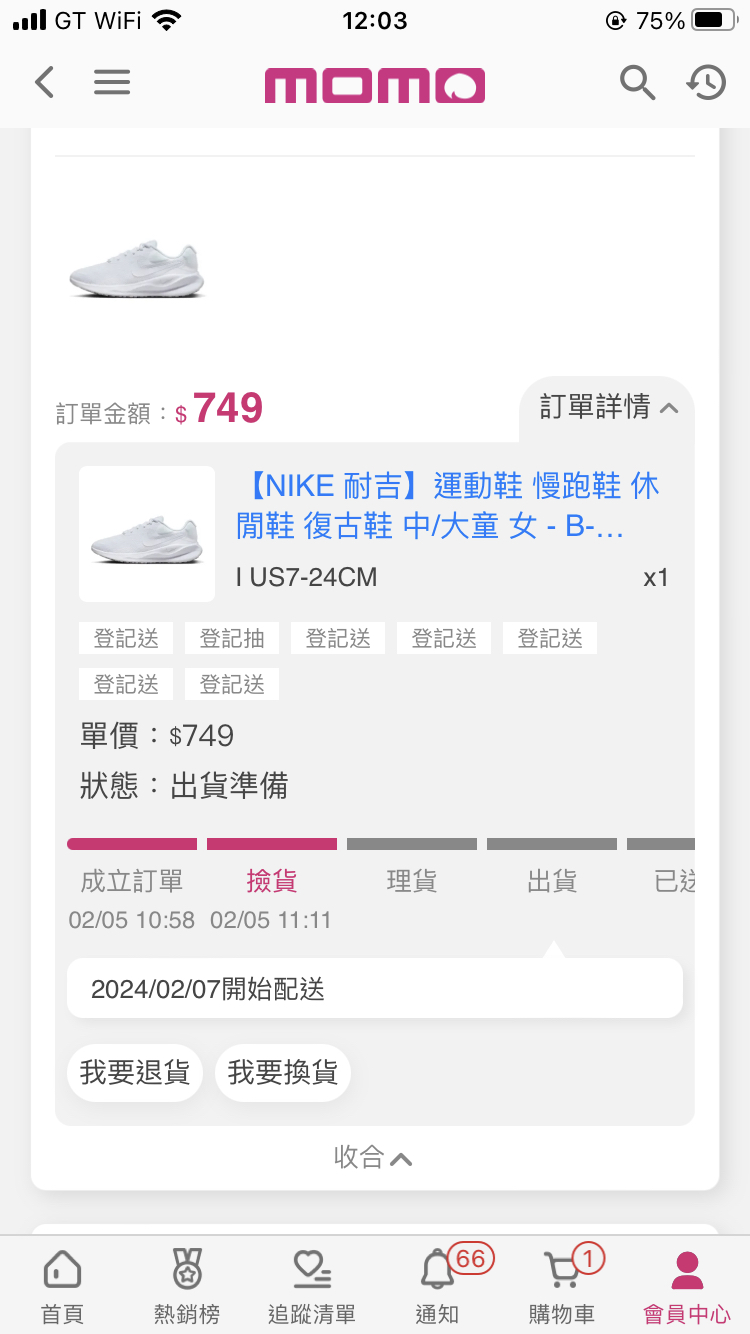Request an exchange with 我要換貨
Screen dimensions: 750x1334
click(283, 1073)
